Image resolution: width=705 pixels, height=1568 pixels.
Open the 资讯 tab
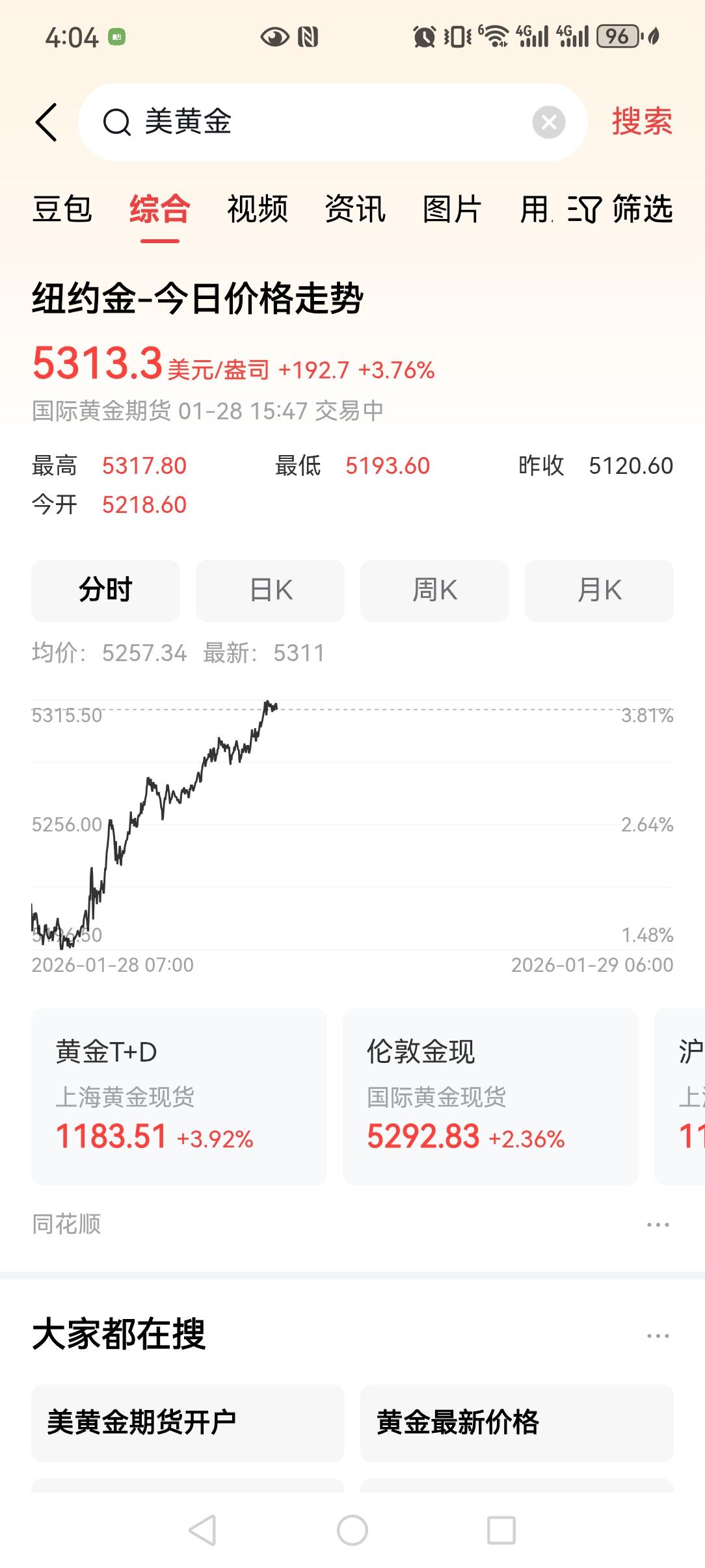point(355,209)
